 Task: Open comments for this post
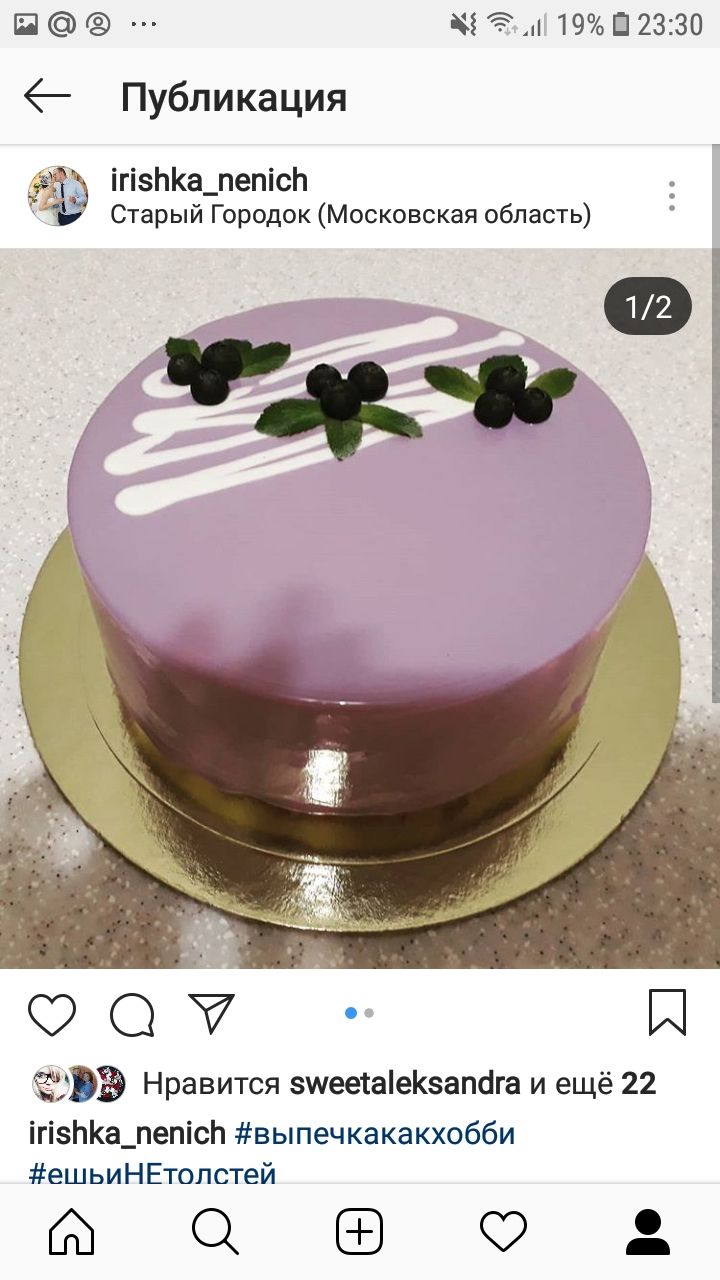132,1014
